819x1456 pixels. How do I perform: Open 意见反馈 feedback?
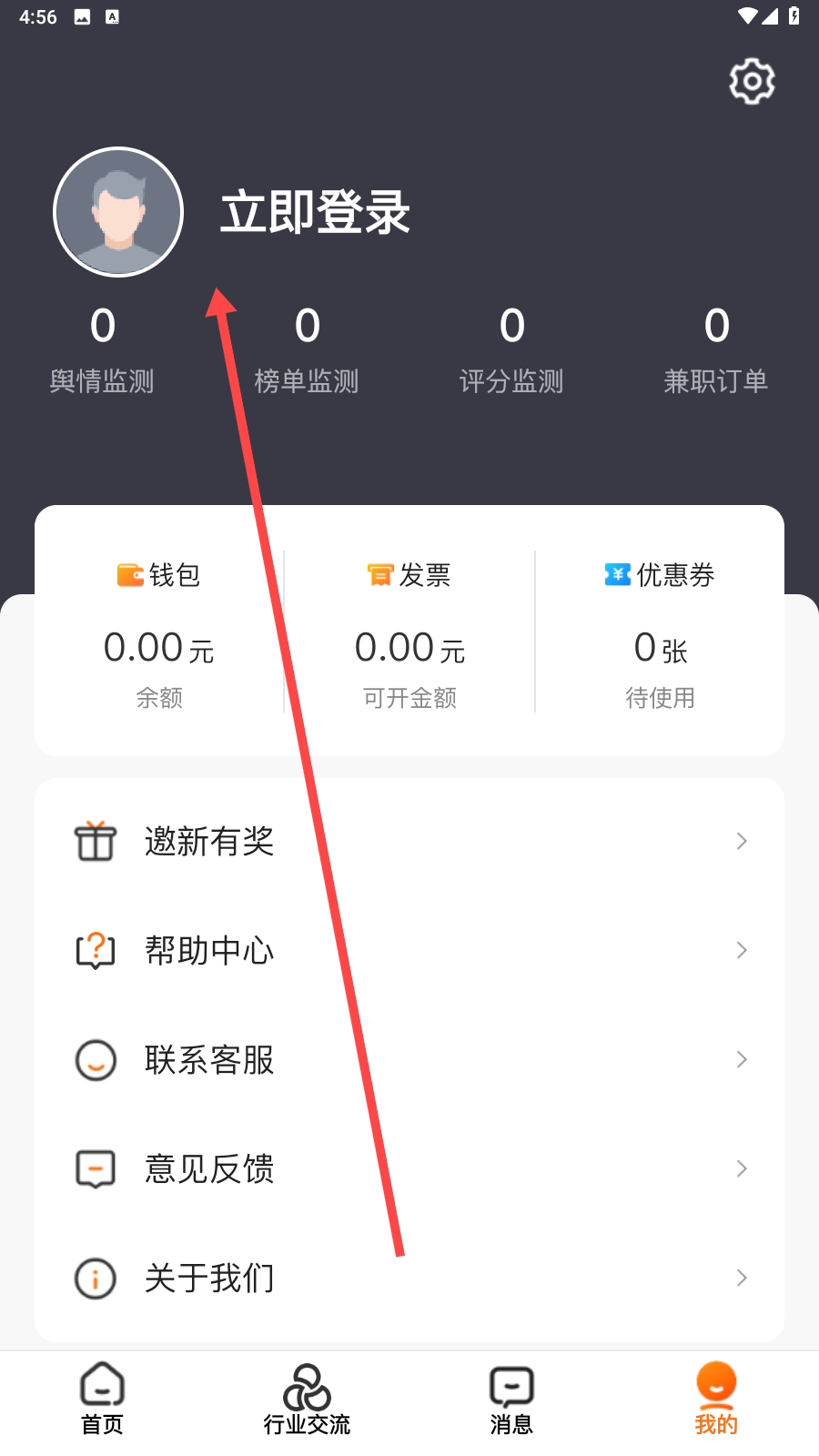tap(409, 1168)
